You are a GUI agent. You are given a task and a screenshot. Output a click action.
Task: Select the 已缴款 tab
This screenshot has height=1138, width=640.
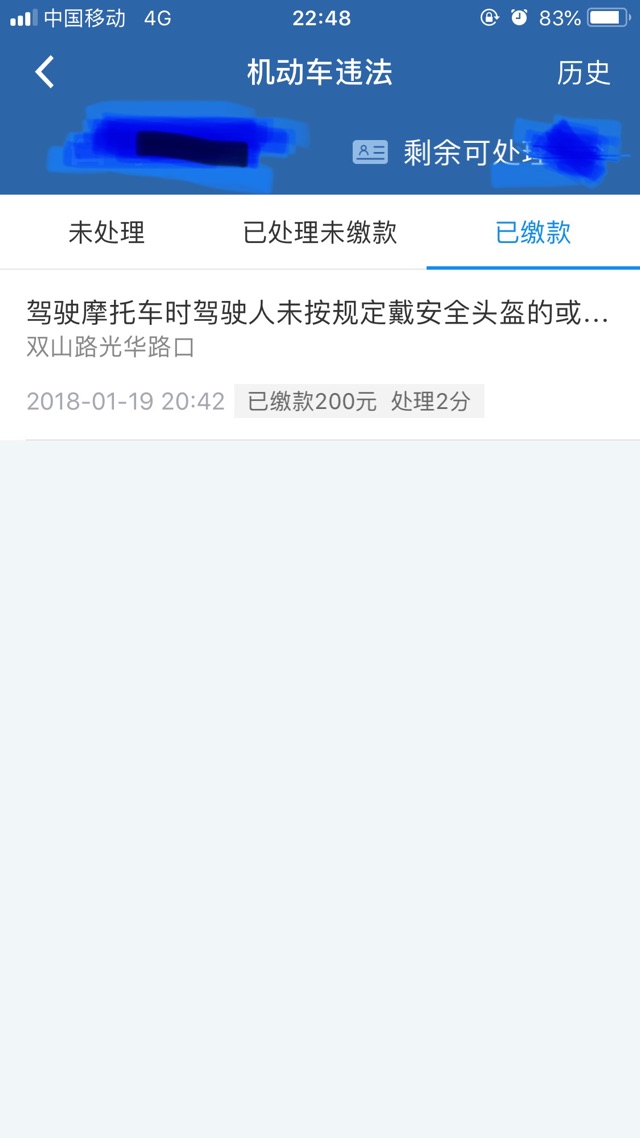tap(533, 233)
